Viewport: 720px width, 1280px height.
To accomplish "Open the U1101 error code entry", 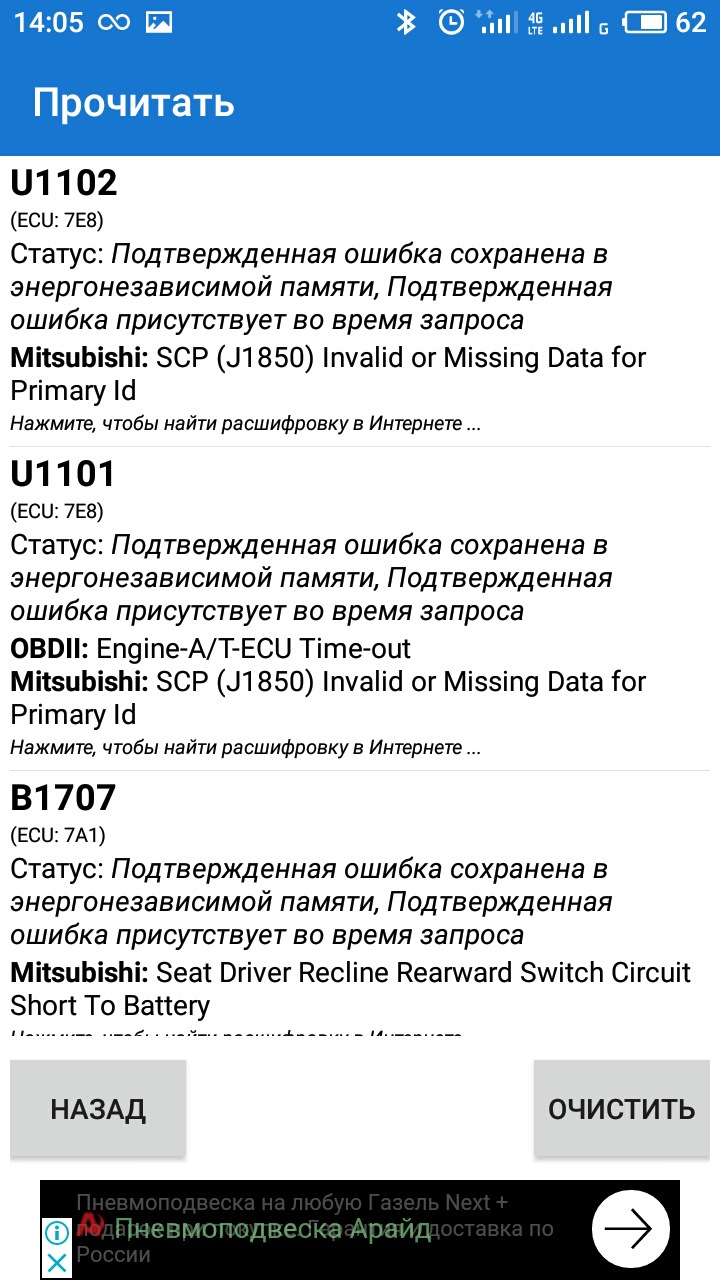I will click(x=360, y=608).
